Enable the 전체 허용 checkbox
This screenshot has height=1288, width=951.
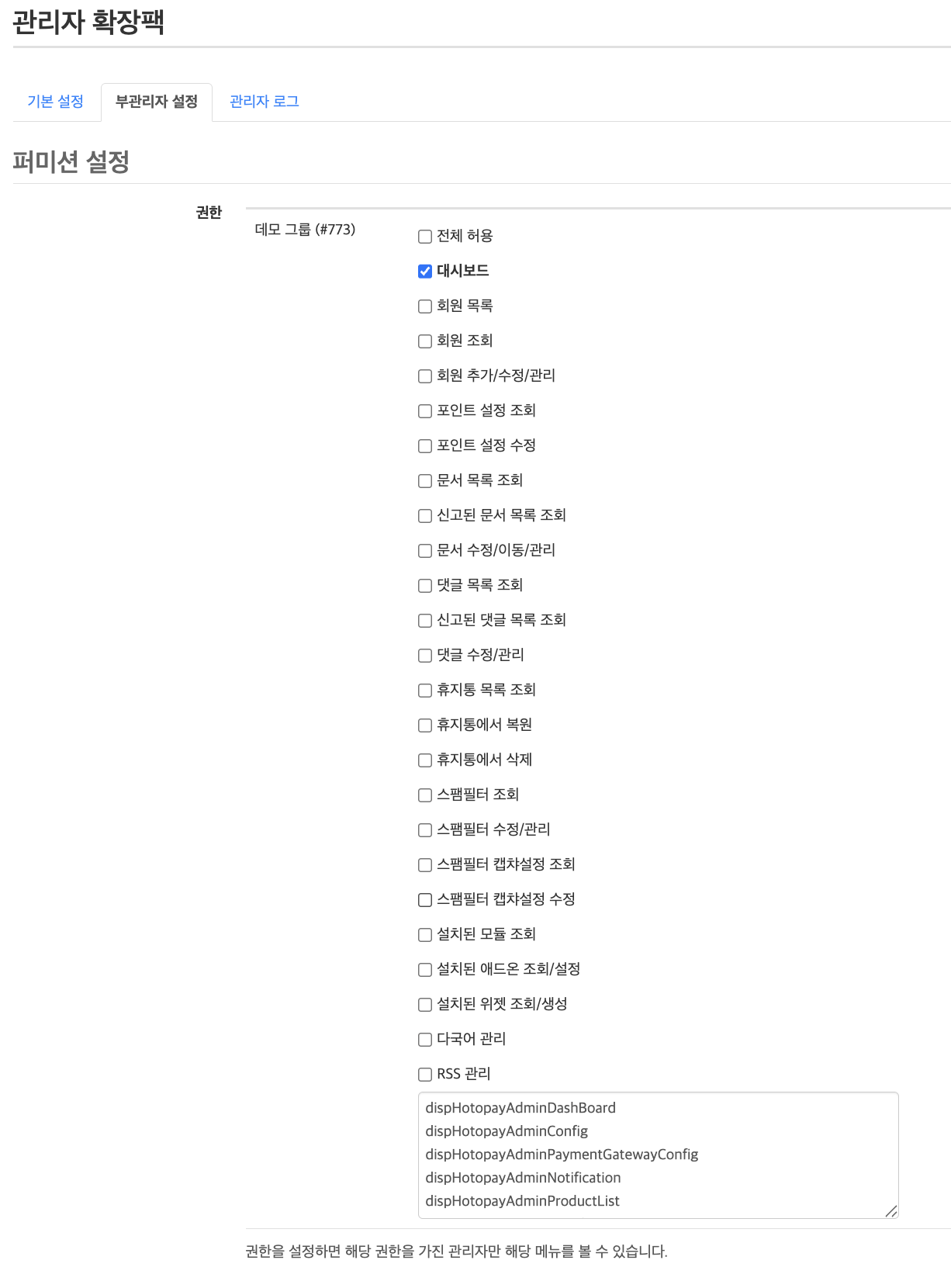[424, 237]
